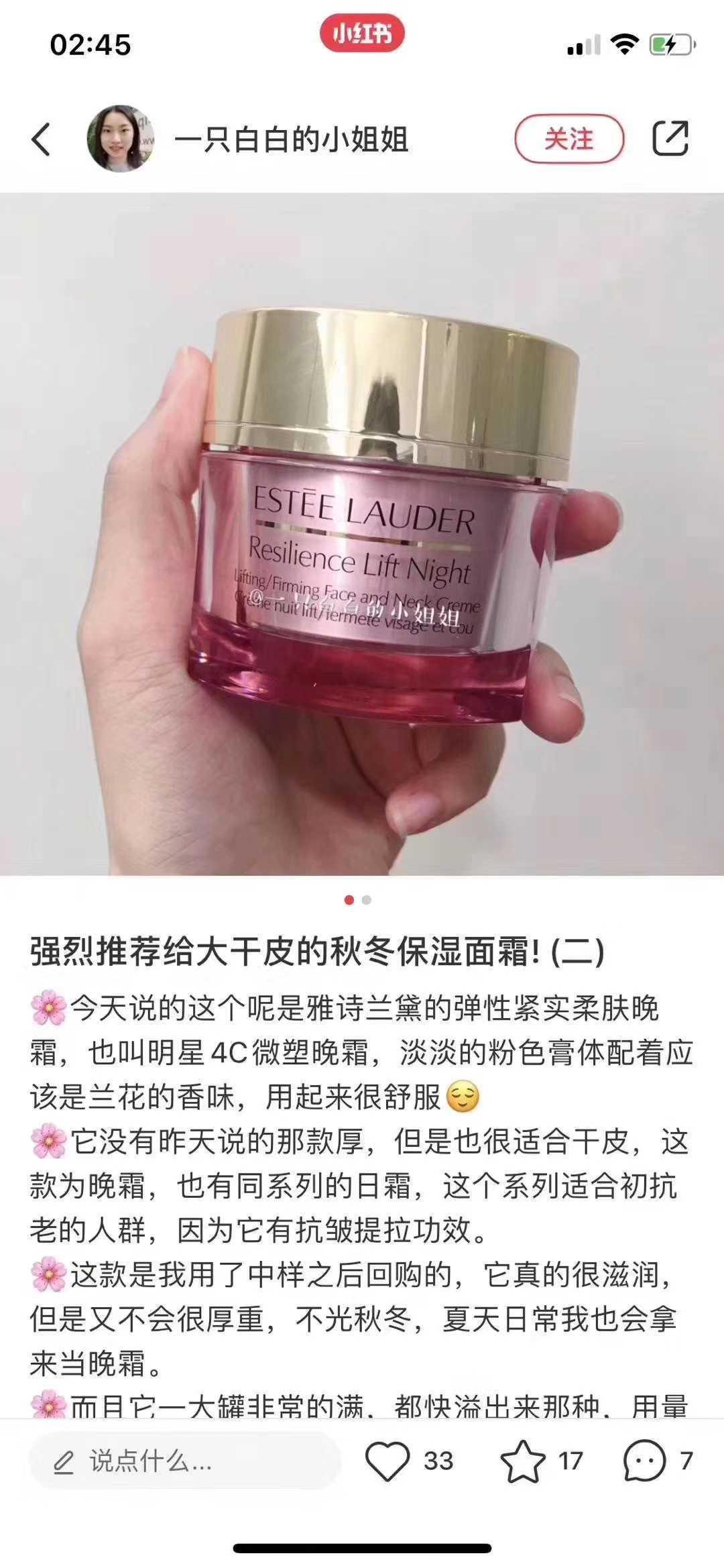Open comments via the chat bubble icon
The image size is (724, 1568).
click(644, 1461)
